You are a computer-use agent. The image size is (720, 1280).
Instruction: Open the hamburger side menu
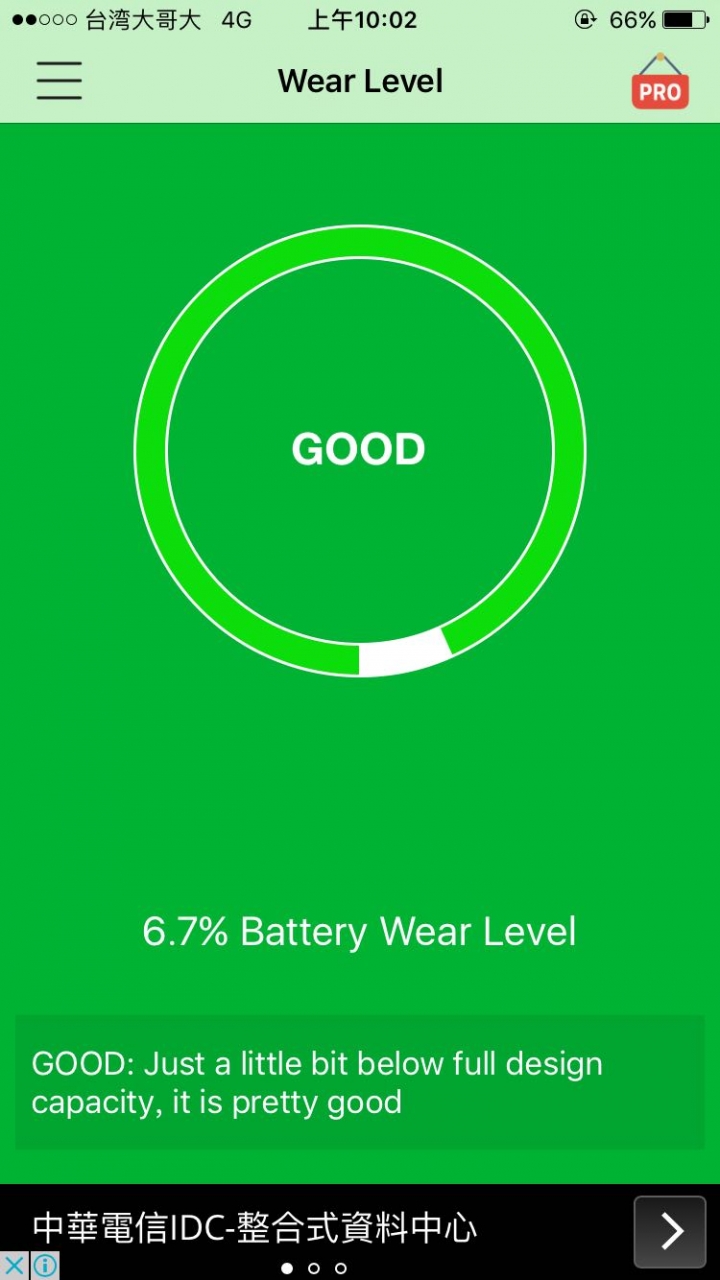tap(59, 80)
